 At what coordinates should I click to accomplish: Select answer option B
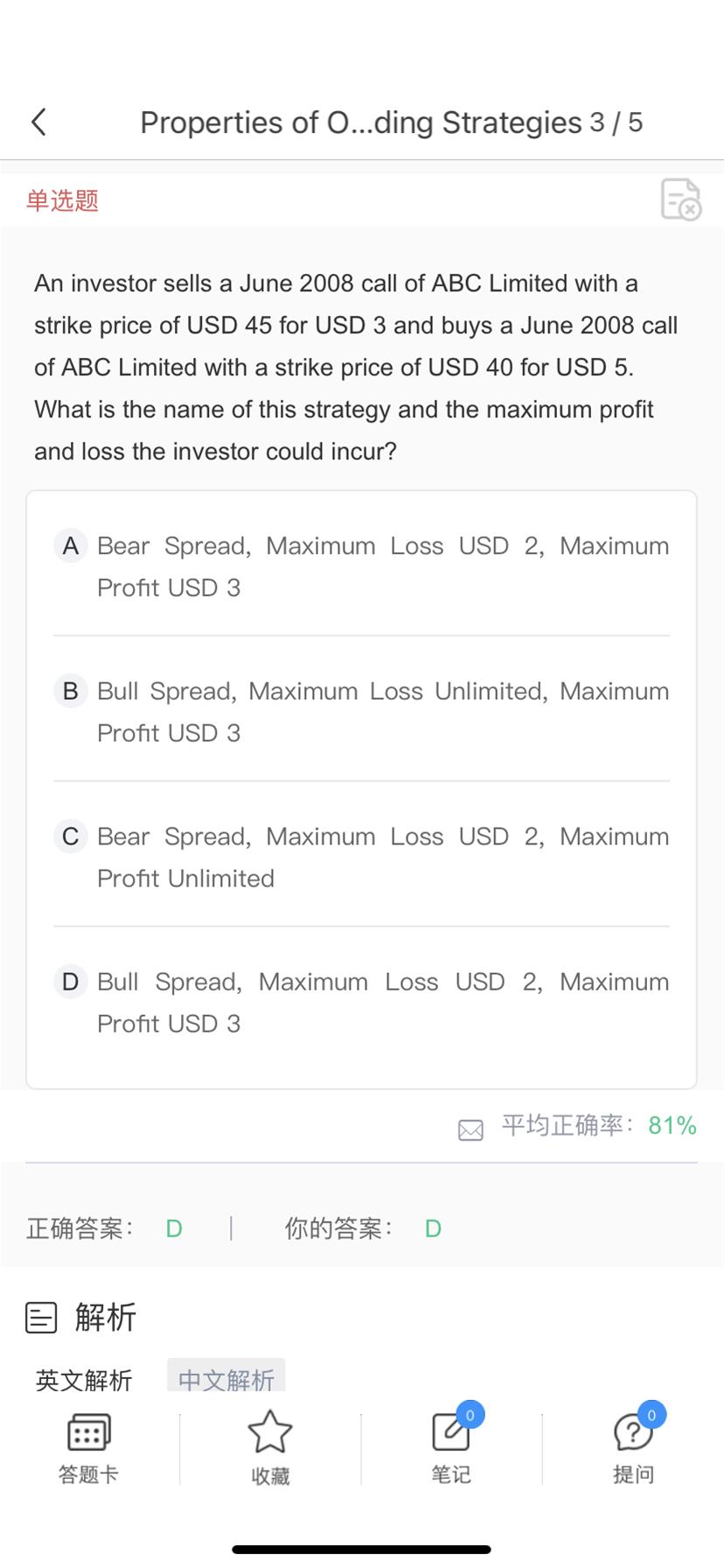click(361, 711)
